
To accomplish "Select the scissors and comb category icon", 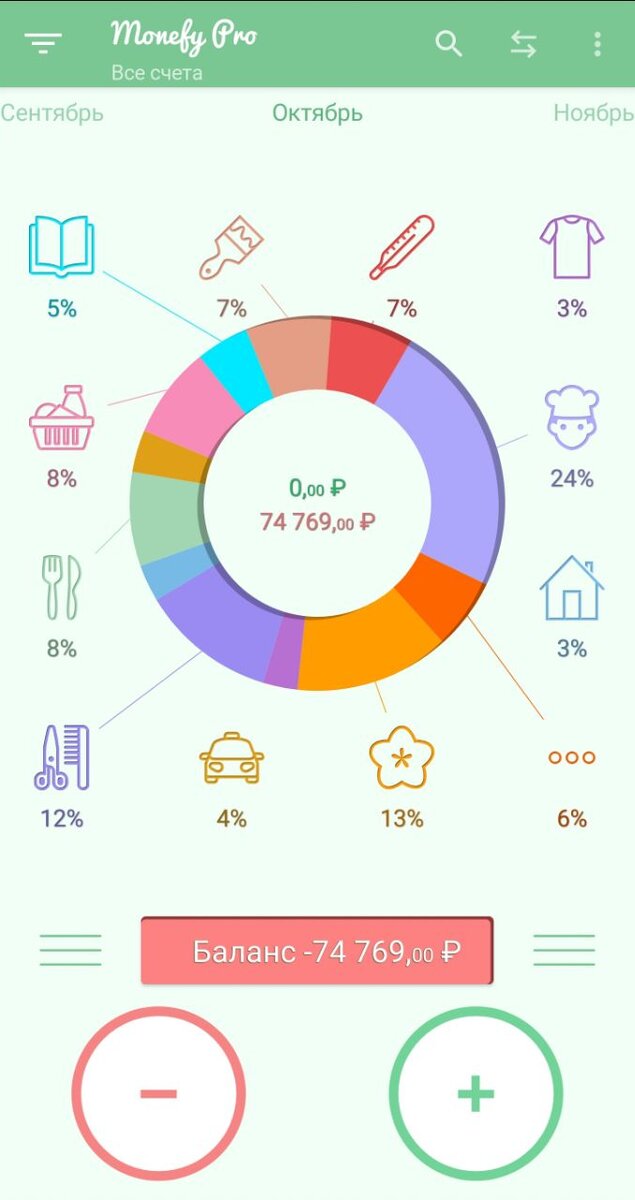I will [61, 758].
